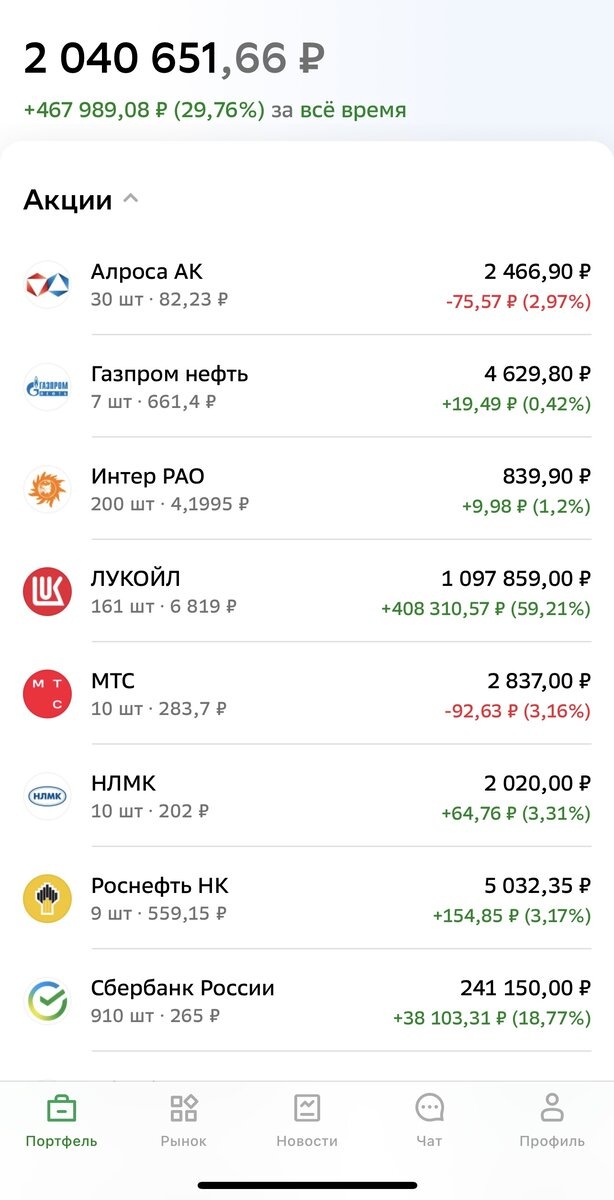
Task: Open the НЛМК stock position
Action: 307,796
